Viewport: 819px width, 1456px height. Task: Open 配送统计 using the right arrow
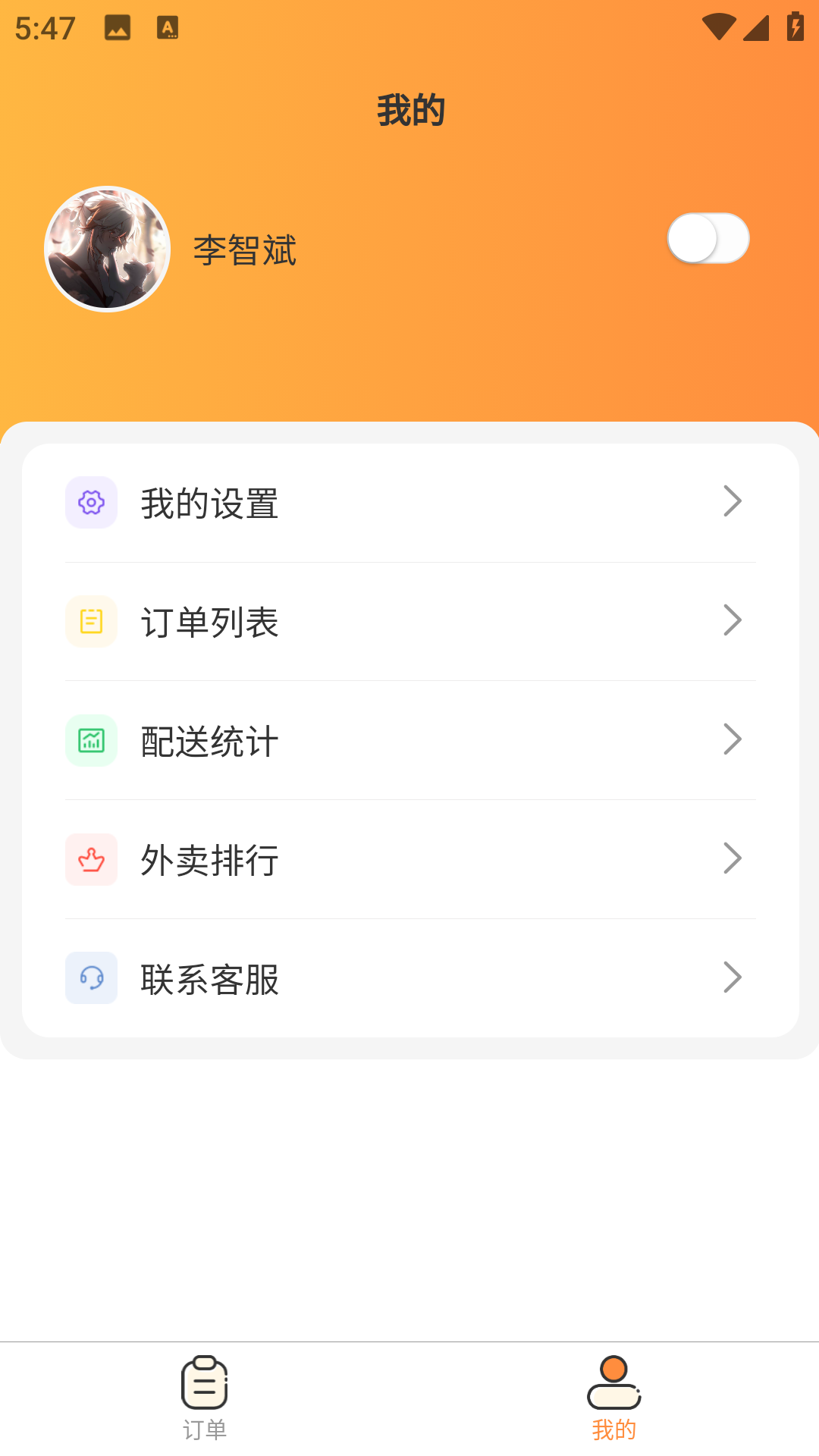(x=732, y=739)
